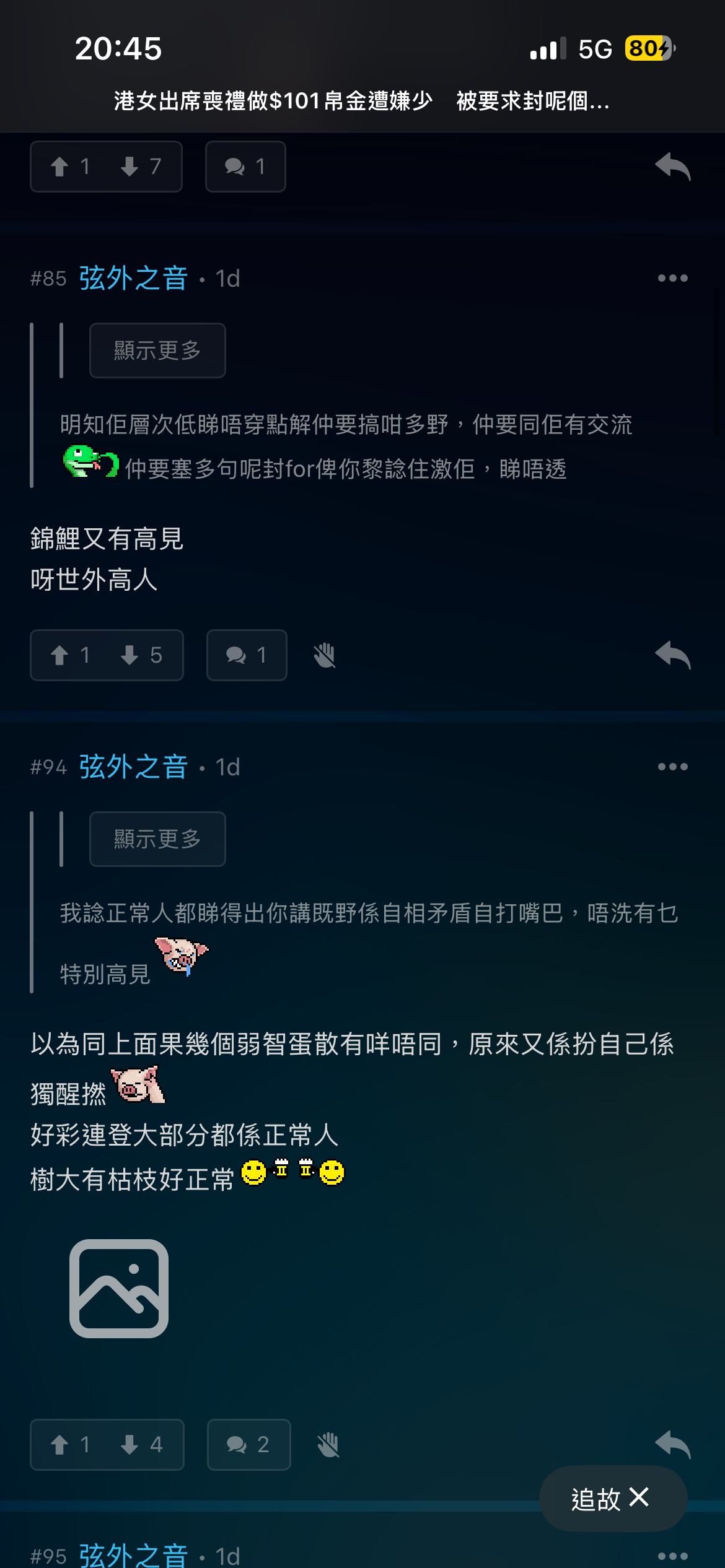This screenshot has width=725, height=1568.
Task: Tap the hand icon under post #94
Action: point(328,1445)
